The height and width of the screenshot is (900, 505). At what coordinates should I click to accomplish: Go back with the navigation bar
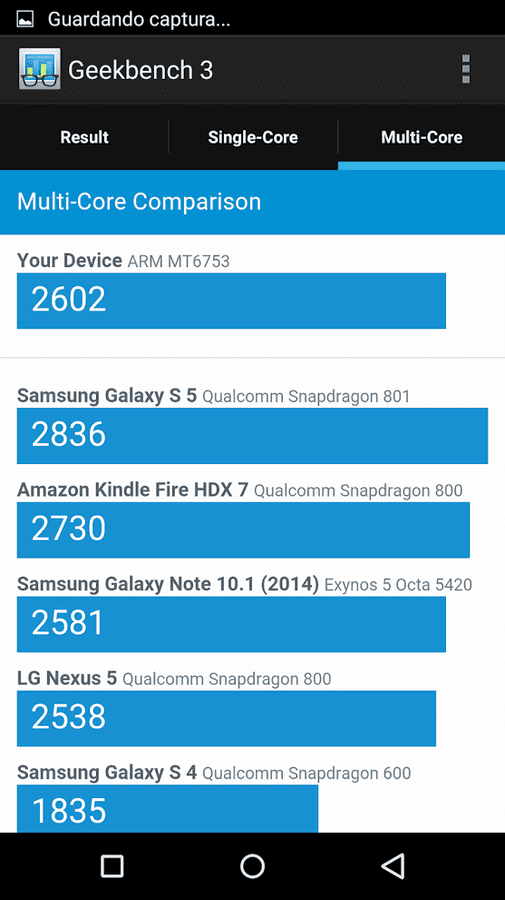click(x=393, y=866)
